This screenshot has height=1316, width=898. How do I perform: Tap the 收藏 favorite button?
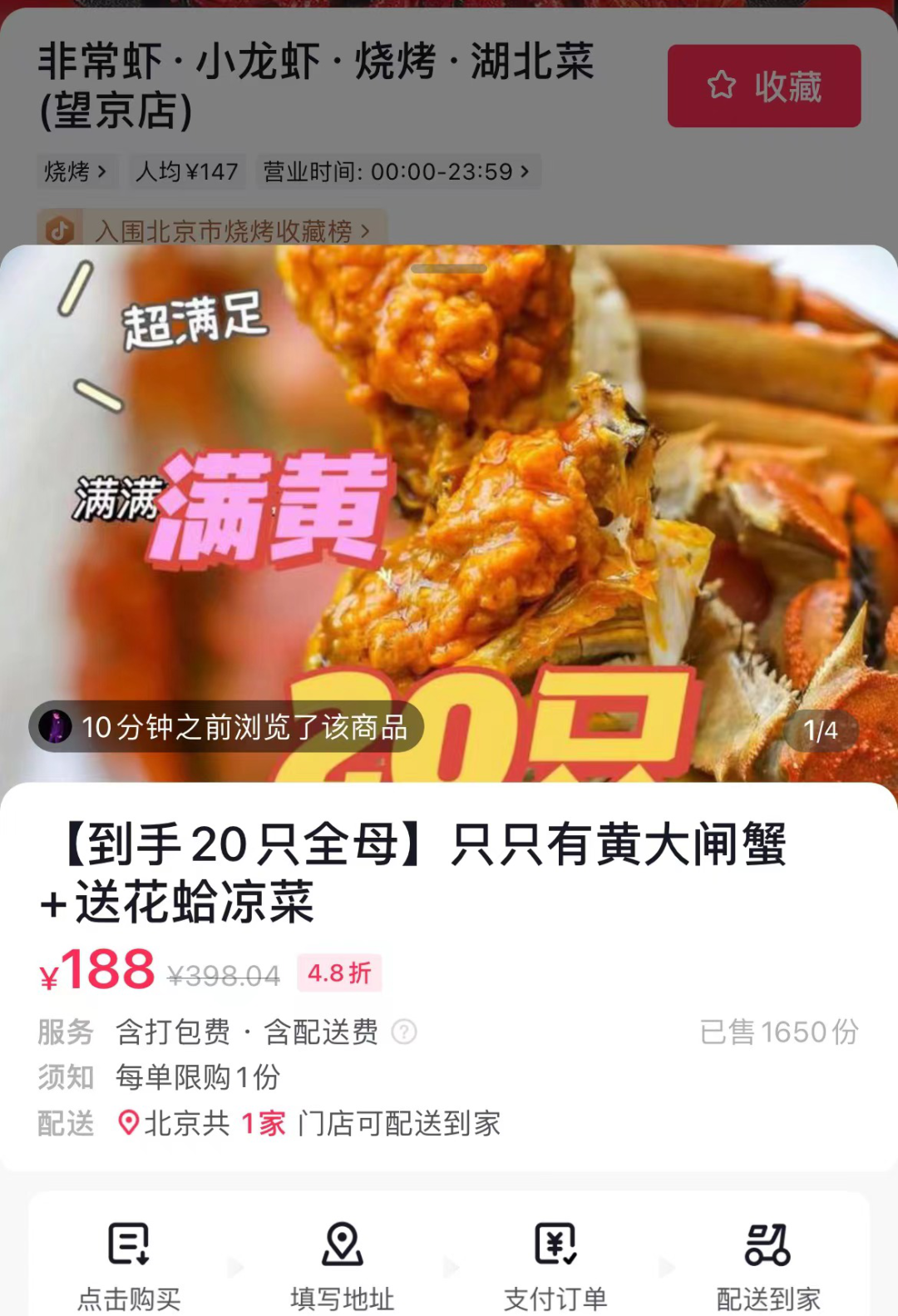763,87
